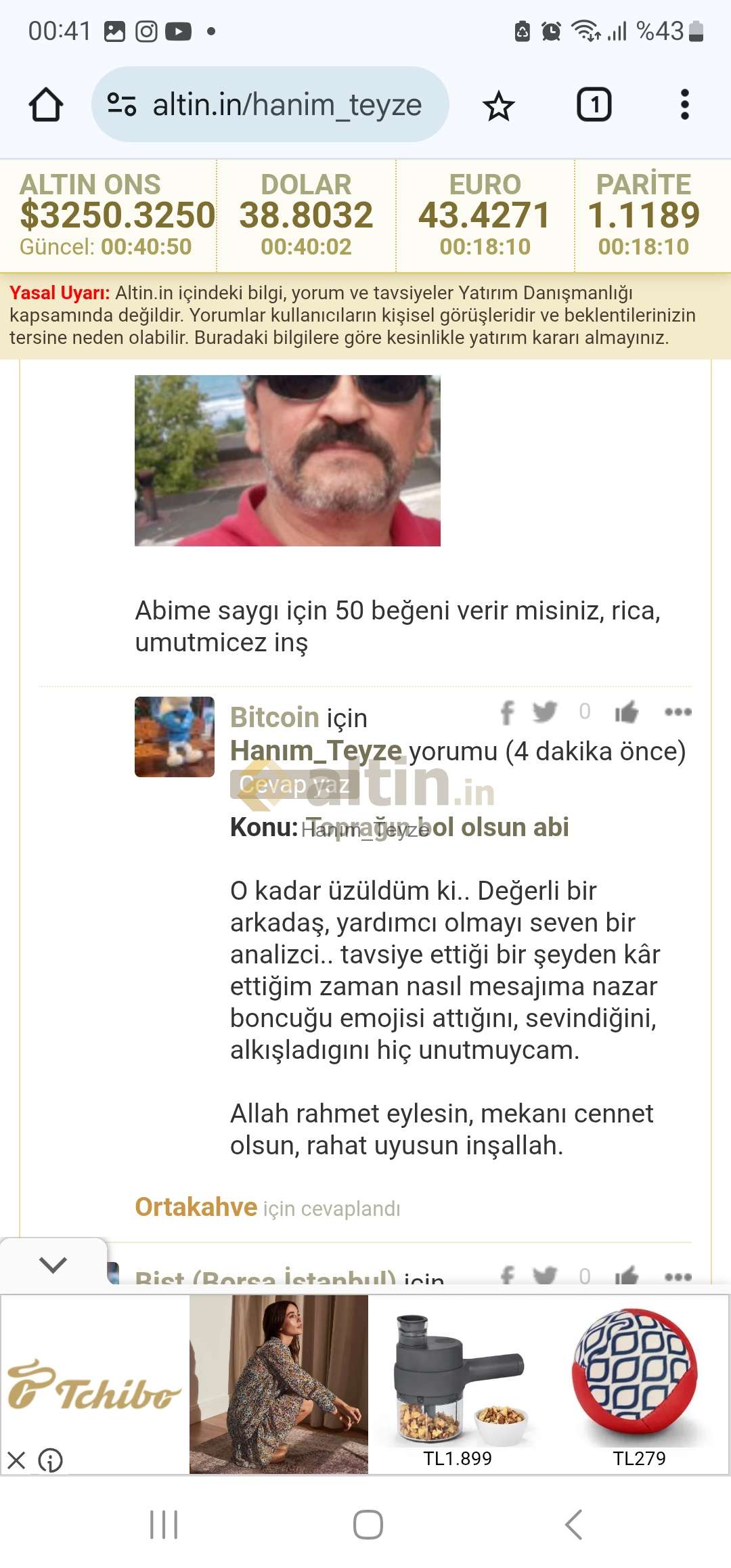Viewport: 731px width, 1568px height.
Task: Open the TL279 ball product ad
Action: (x=639, y=1384)
